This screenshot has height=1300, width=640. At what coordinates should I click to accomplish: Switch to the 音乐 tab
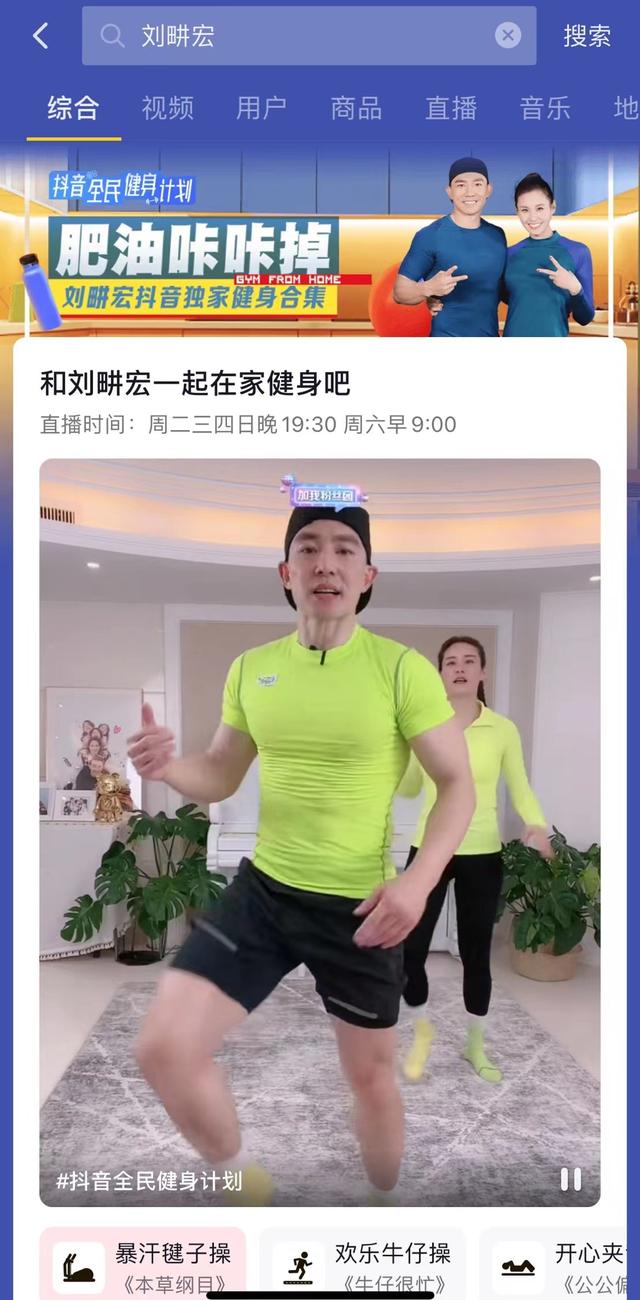point(545,108)
